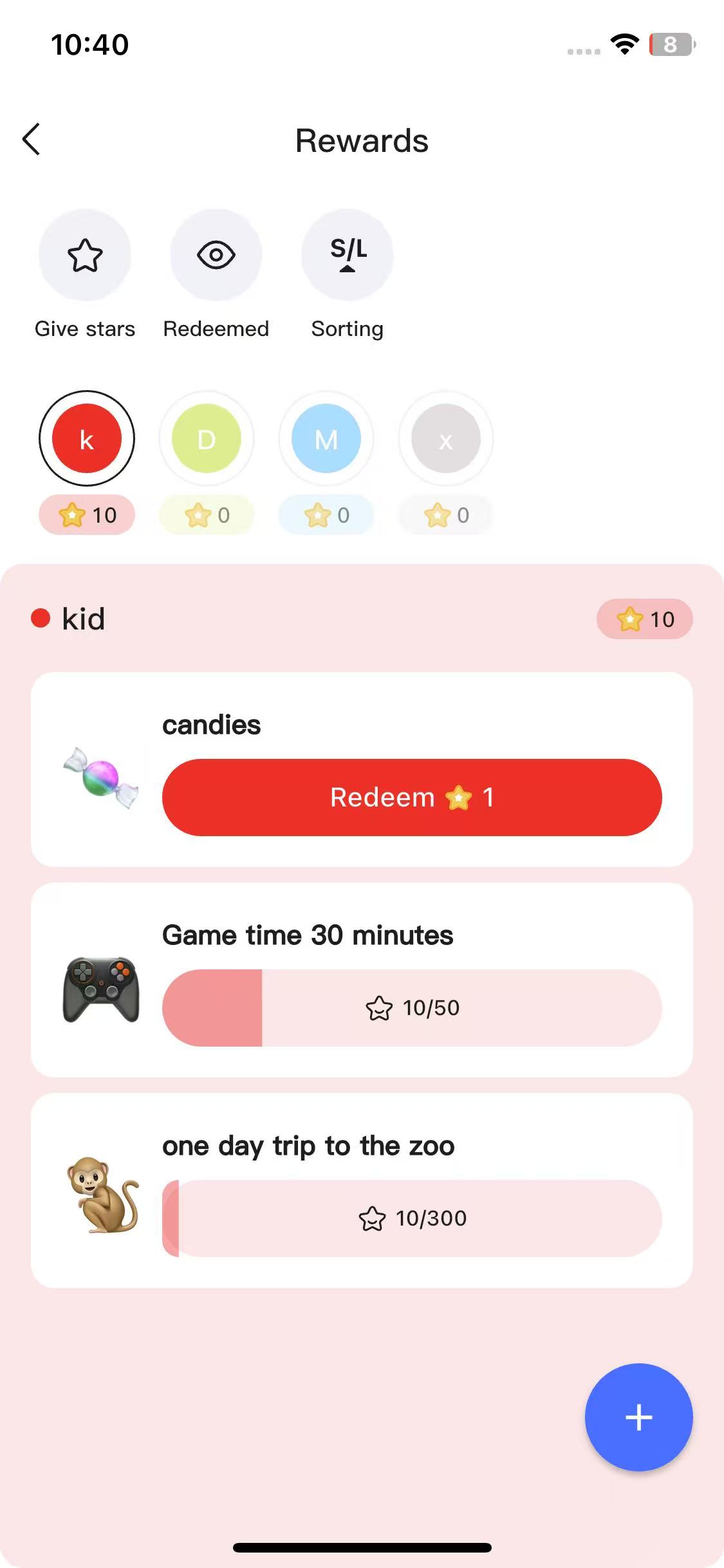The image size is (724, 1568).
Task: Select the kid avatar with red circle
Action: point(86,438)
